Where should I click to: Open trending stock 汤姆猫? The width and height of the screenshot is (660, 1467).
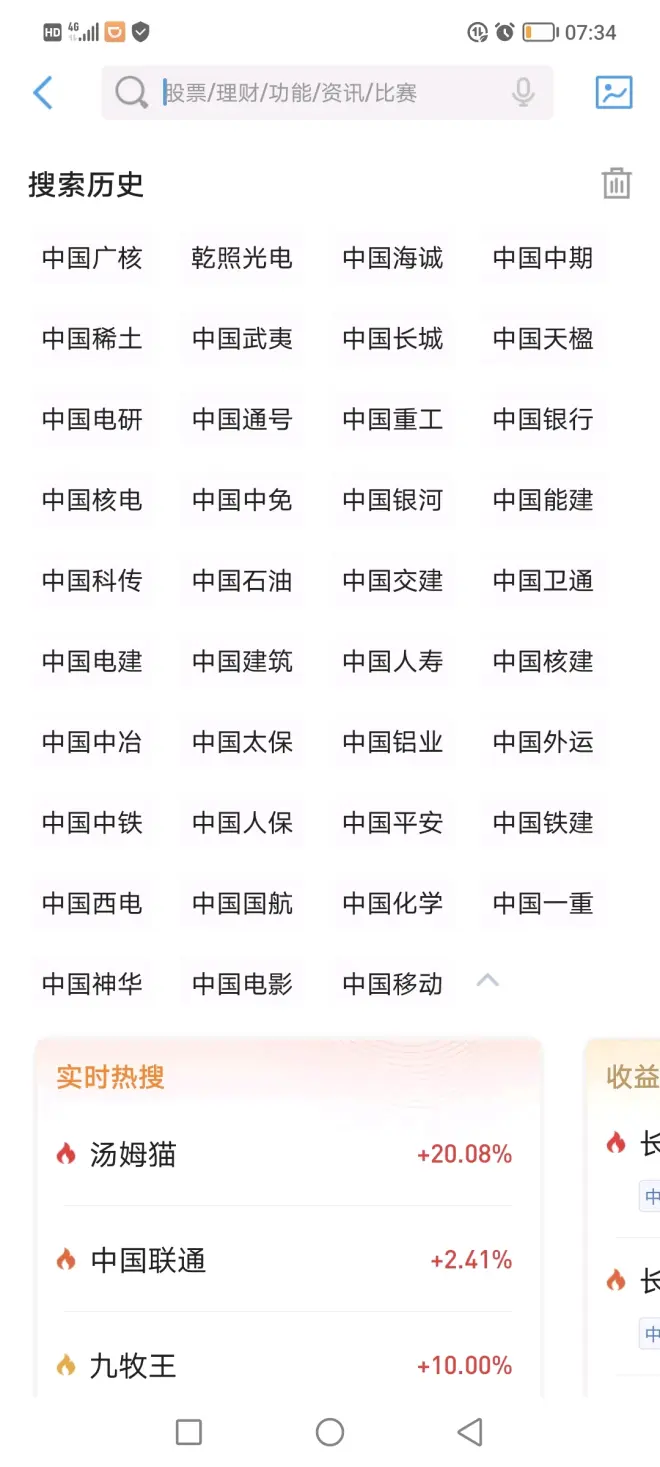pos(133,1155)
